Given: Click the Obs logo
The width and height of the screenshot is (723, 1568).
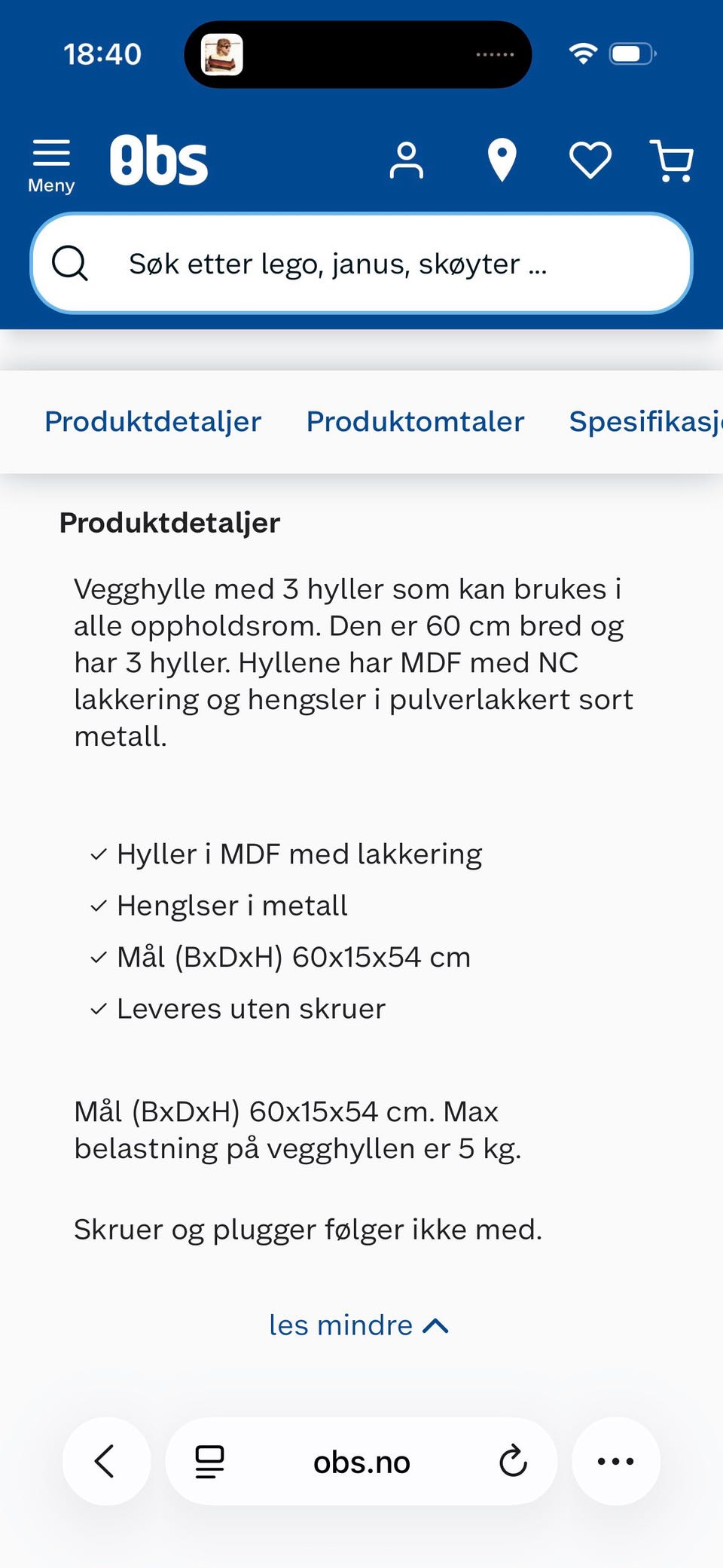Looking at the screenshot, I should [x=159, y=158].
